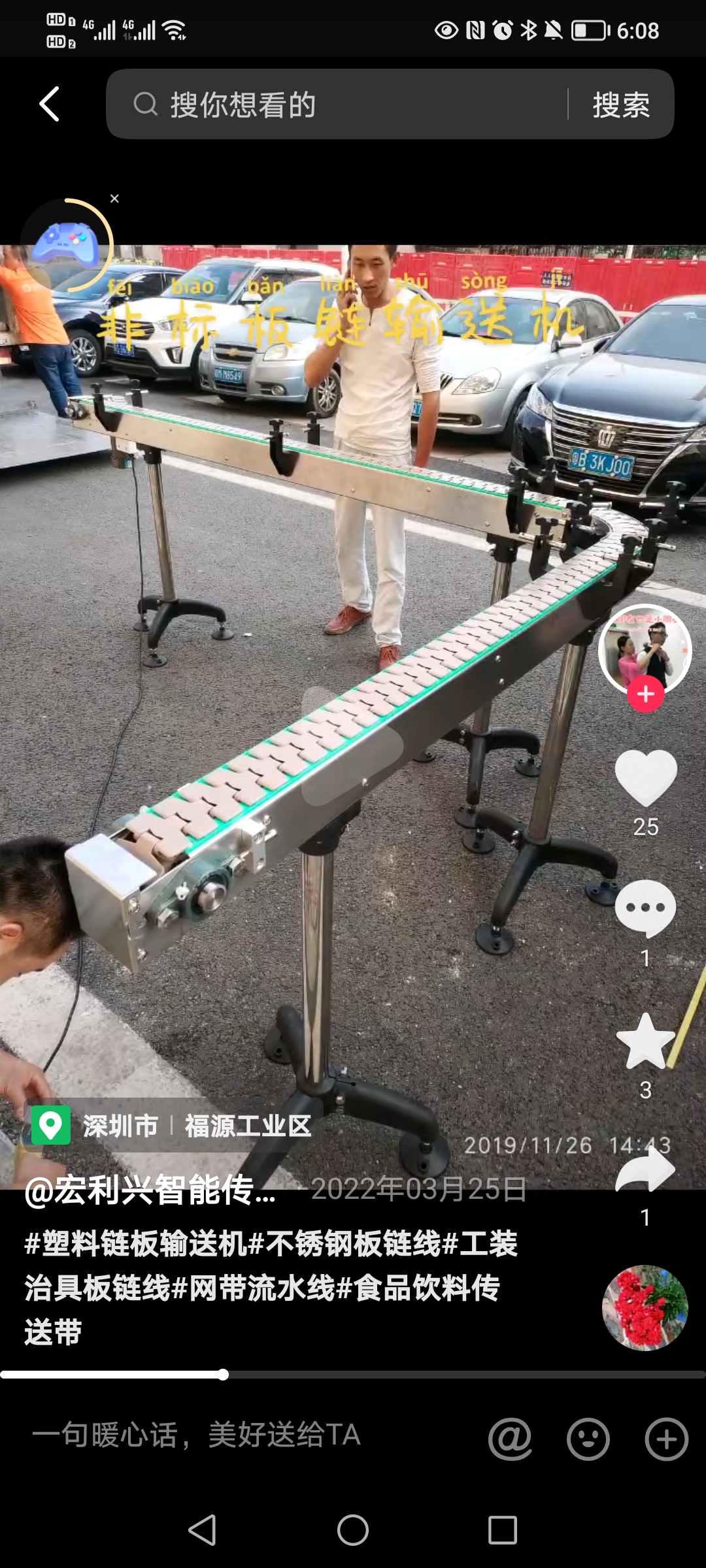Tap the 一句暖心话 comment input
The width and height of the screenshot is (706, 1568).
[x=196, y=1435]
